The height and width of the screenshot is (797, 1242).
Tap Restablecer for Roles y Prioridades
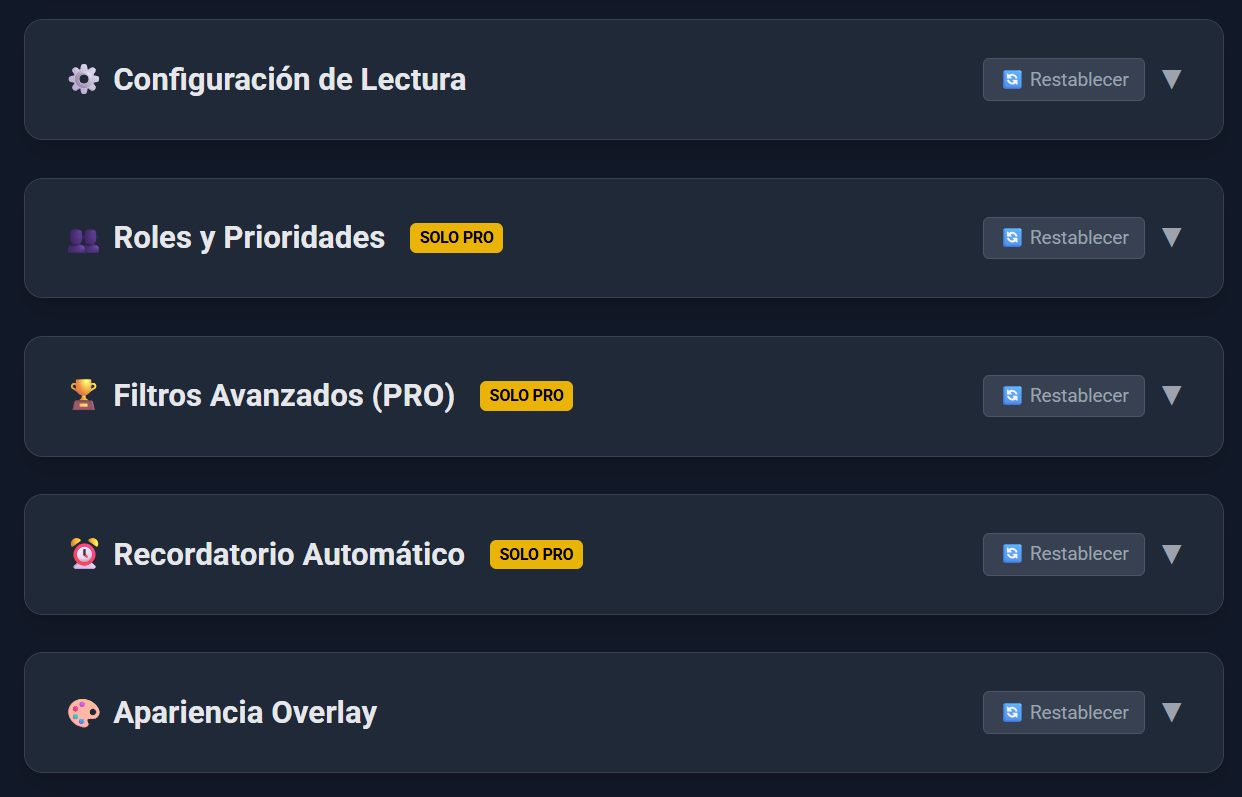(1063, 238)
